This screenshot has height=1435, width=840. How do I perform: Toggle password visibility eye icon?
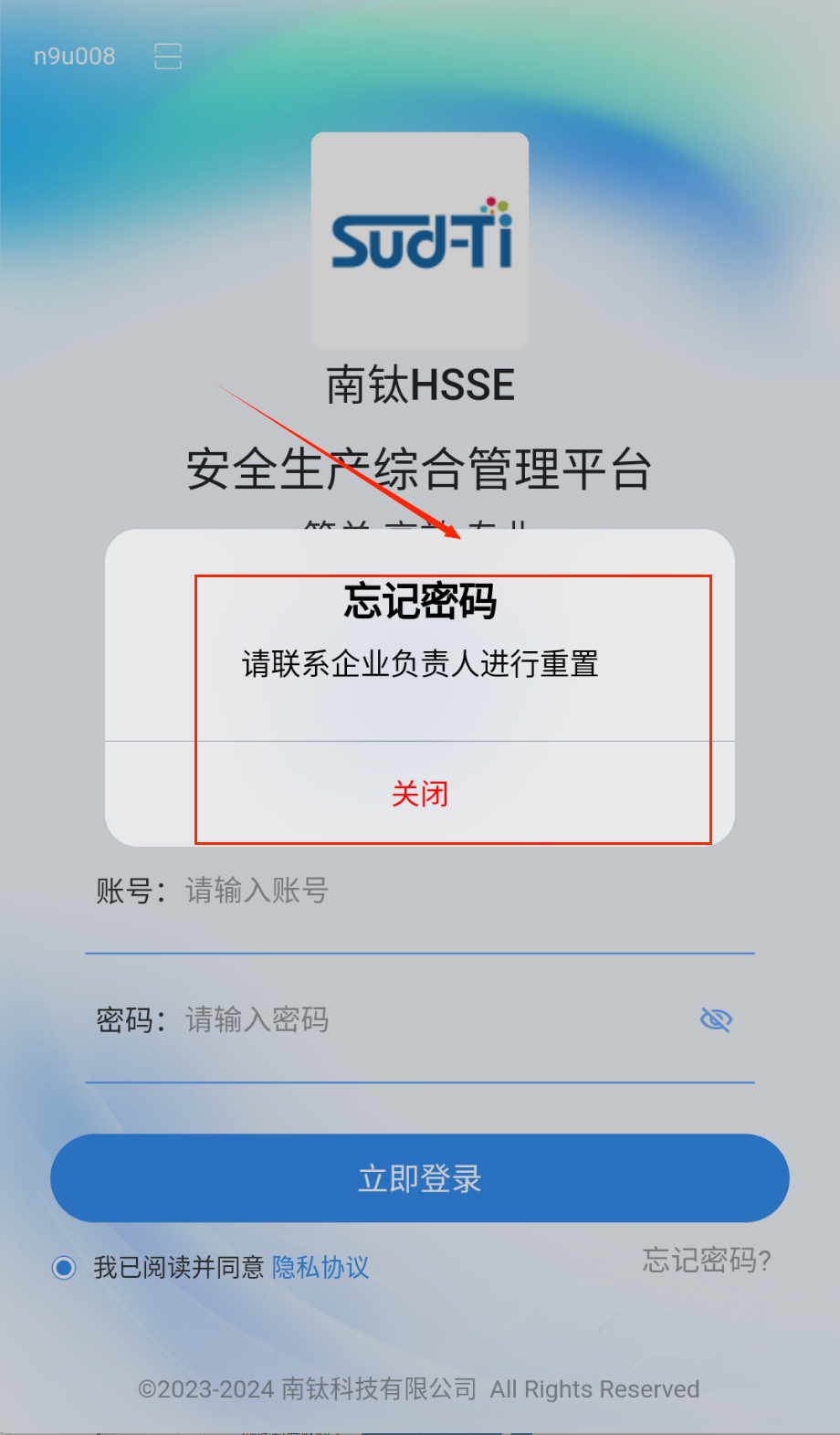point(716,1019)
